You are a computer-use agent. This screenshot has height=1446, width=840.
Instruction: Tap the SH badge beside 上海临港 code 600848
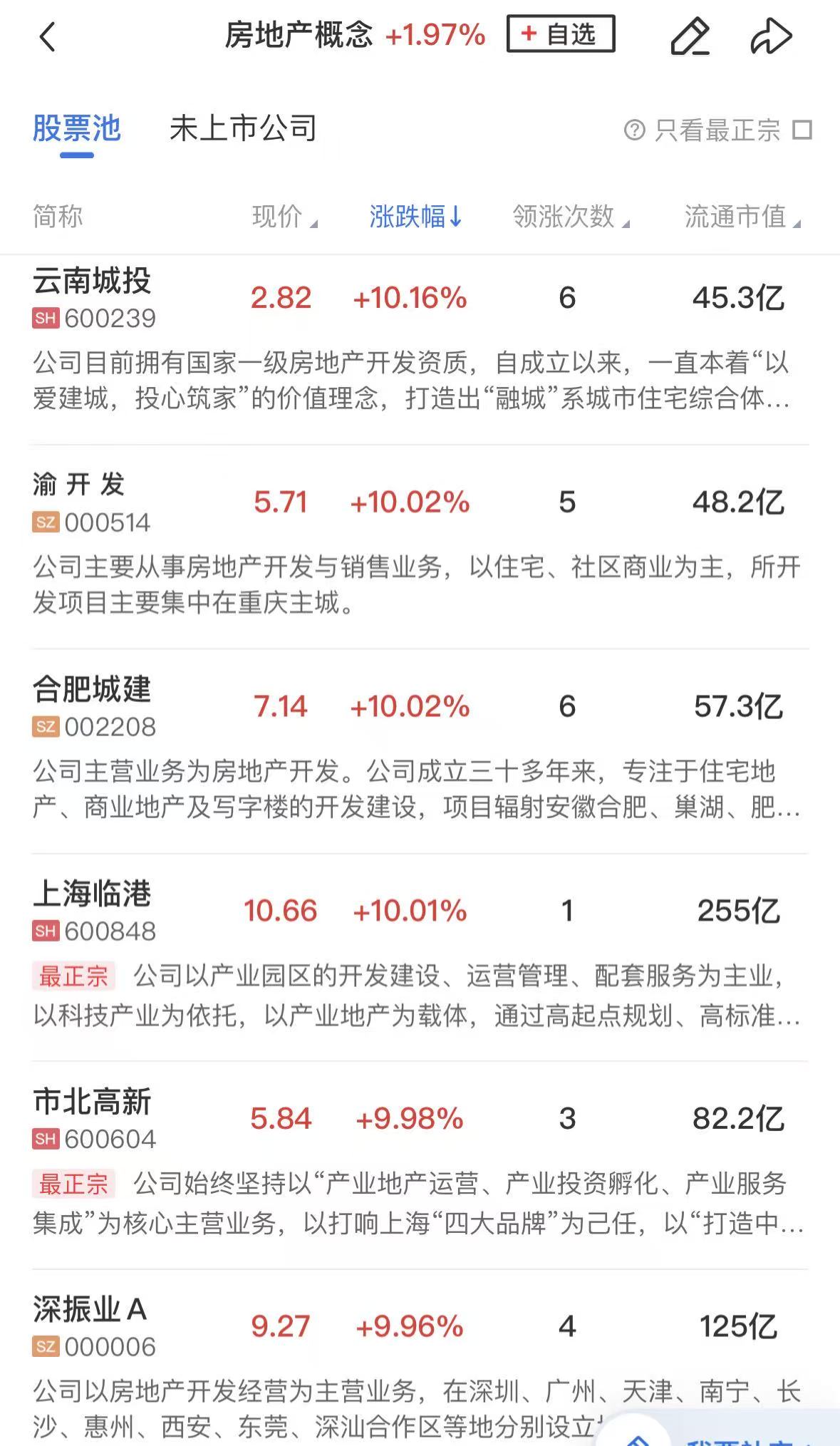(x=44, y=931)
